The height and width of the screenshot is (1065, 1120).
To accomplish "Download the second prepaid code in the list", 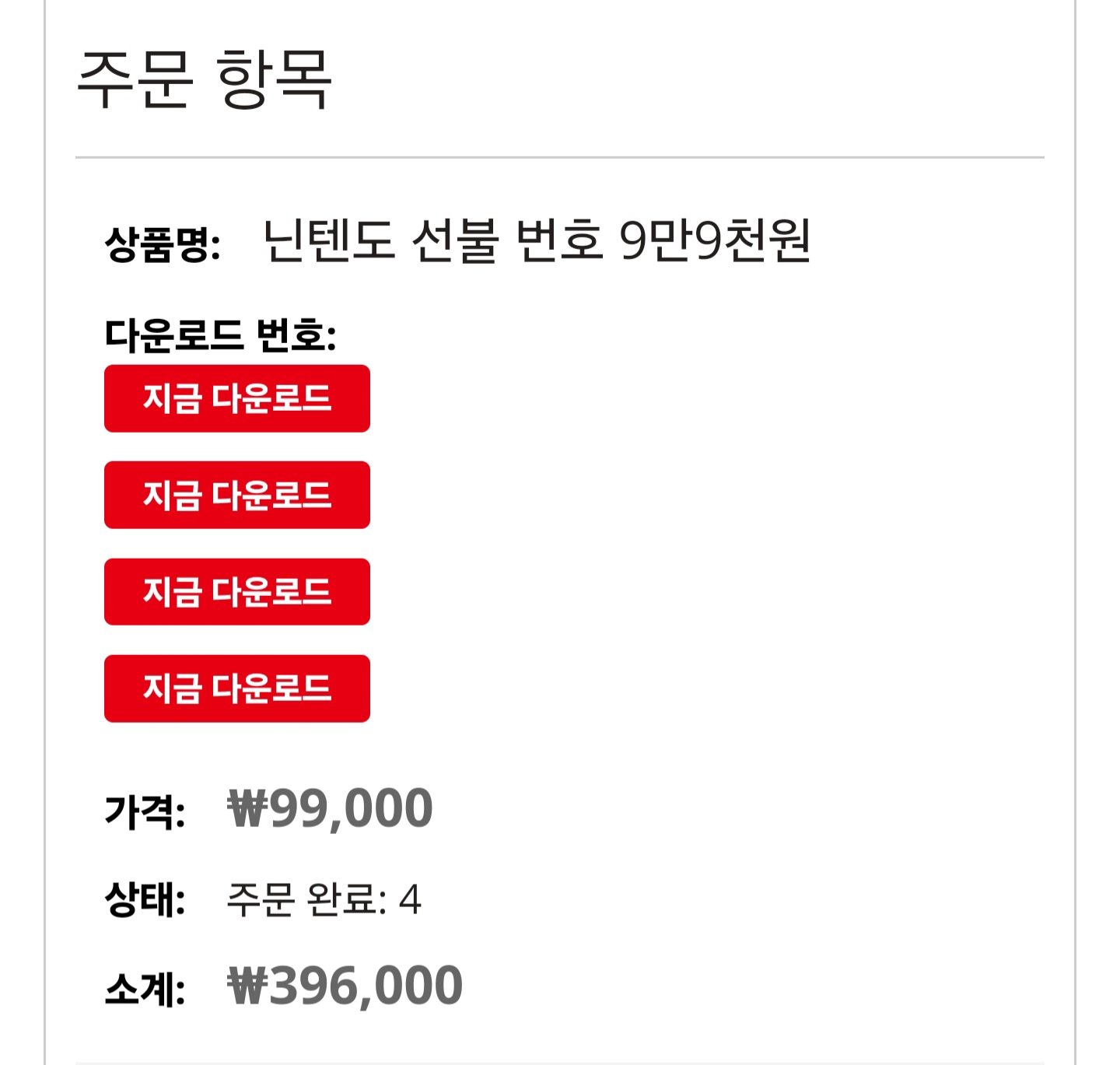I will point(236,495).
